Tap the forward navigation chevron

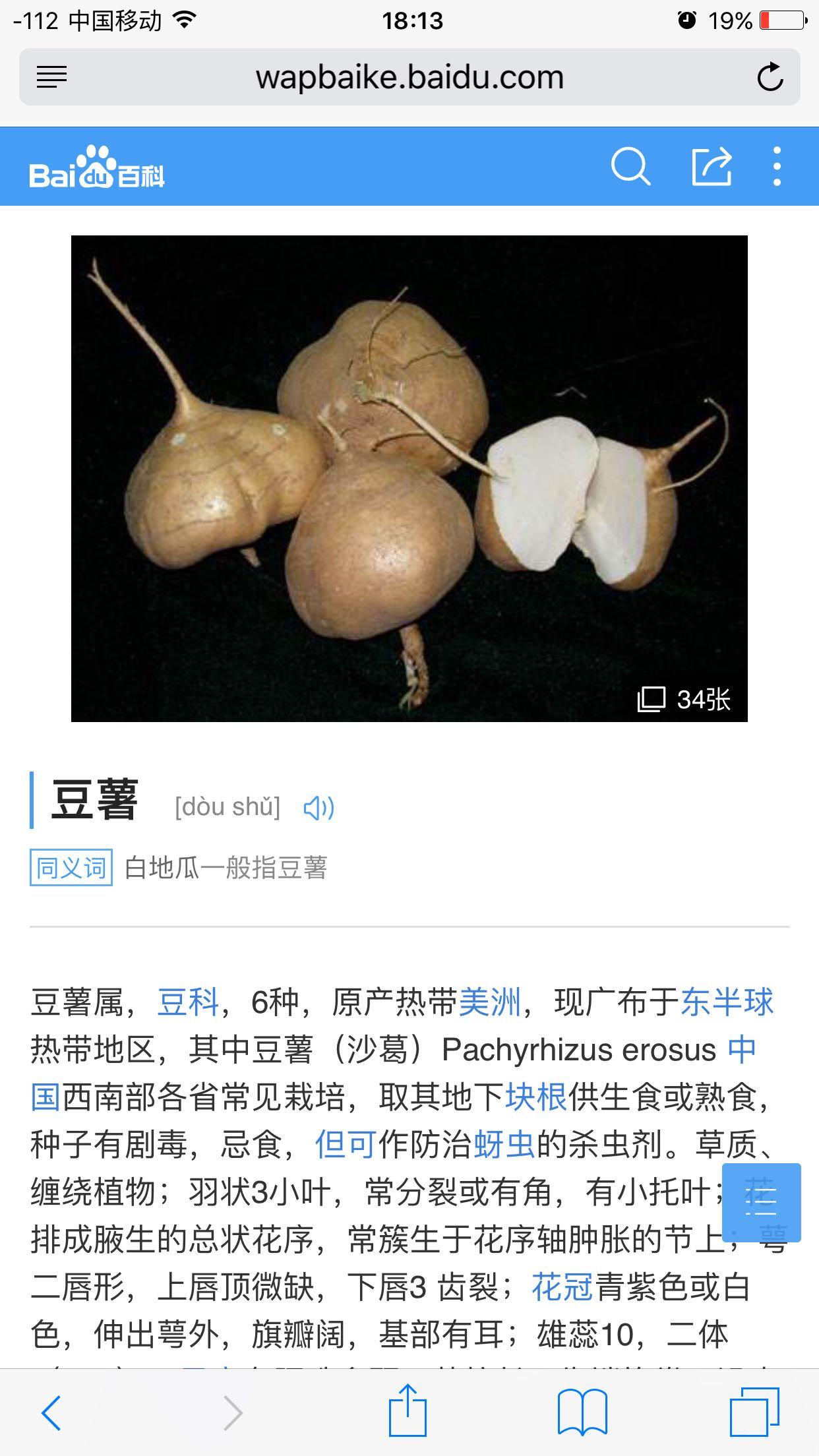pyautogui.click(x=233, y=1413)
